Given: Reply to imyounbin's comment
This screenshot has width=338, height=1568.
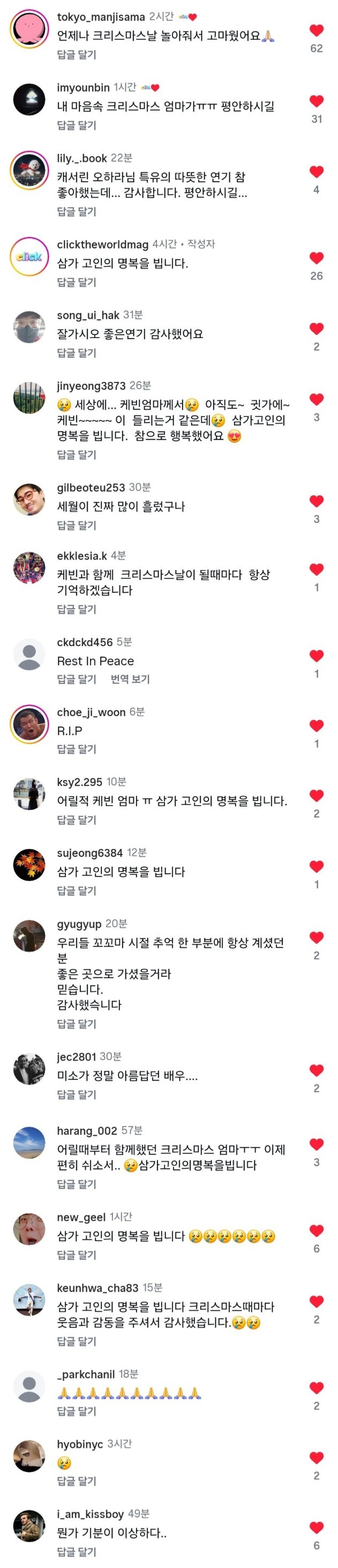Looking at the screenshot, I should pos(76,125).
